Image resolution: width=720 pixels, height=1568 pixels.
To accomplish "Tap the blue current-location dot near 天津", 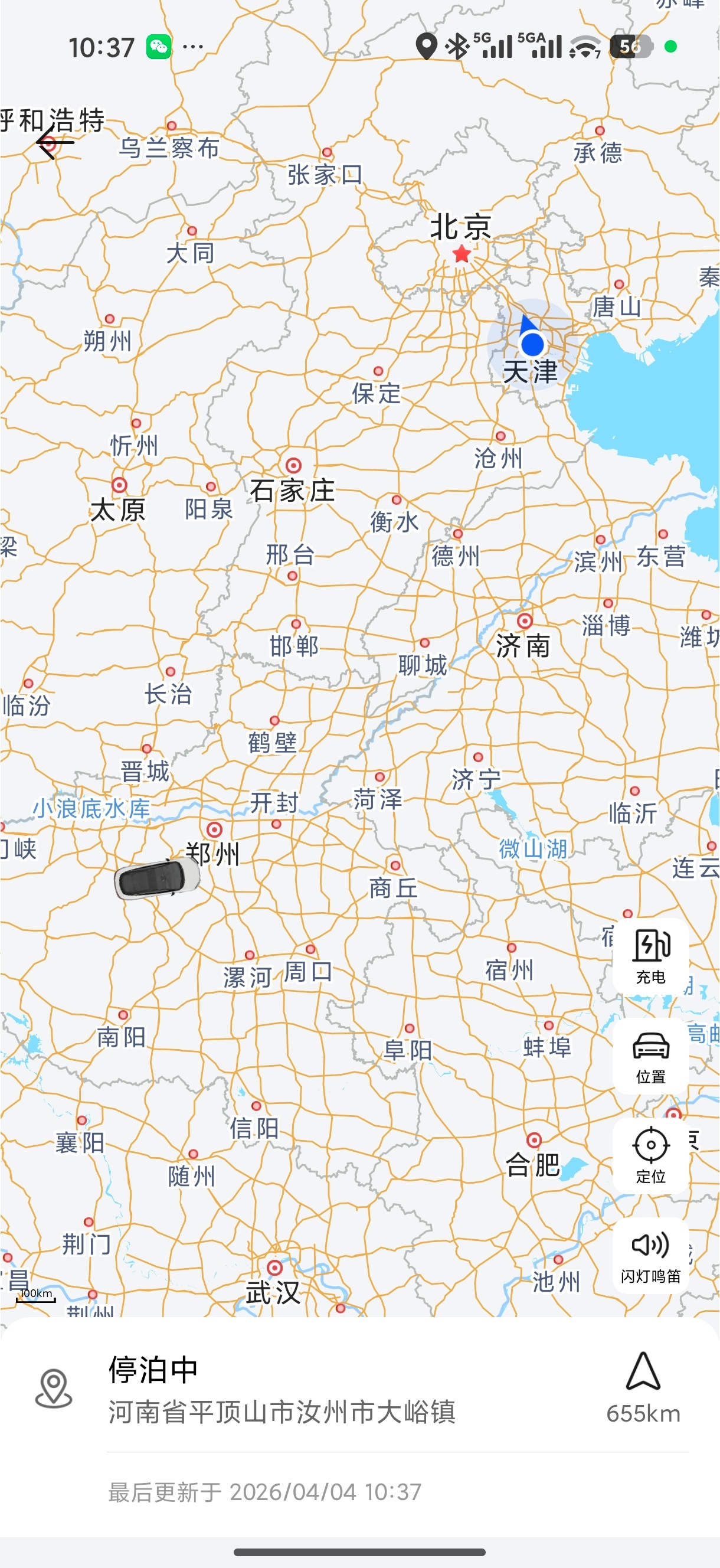I will [531, 346].
